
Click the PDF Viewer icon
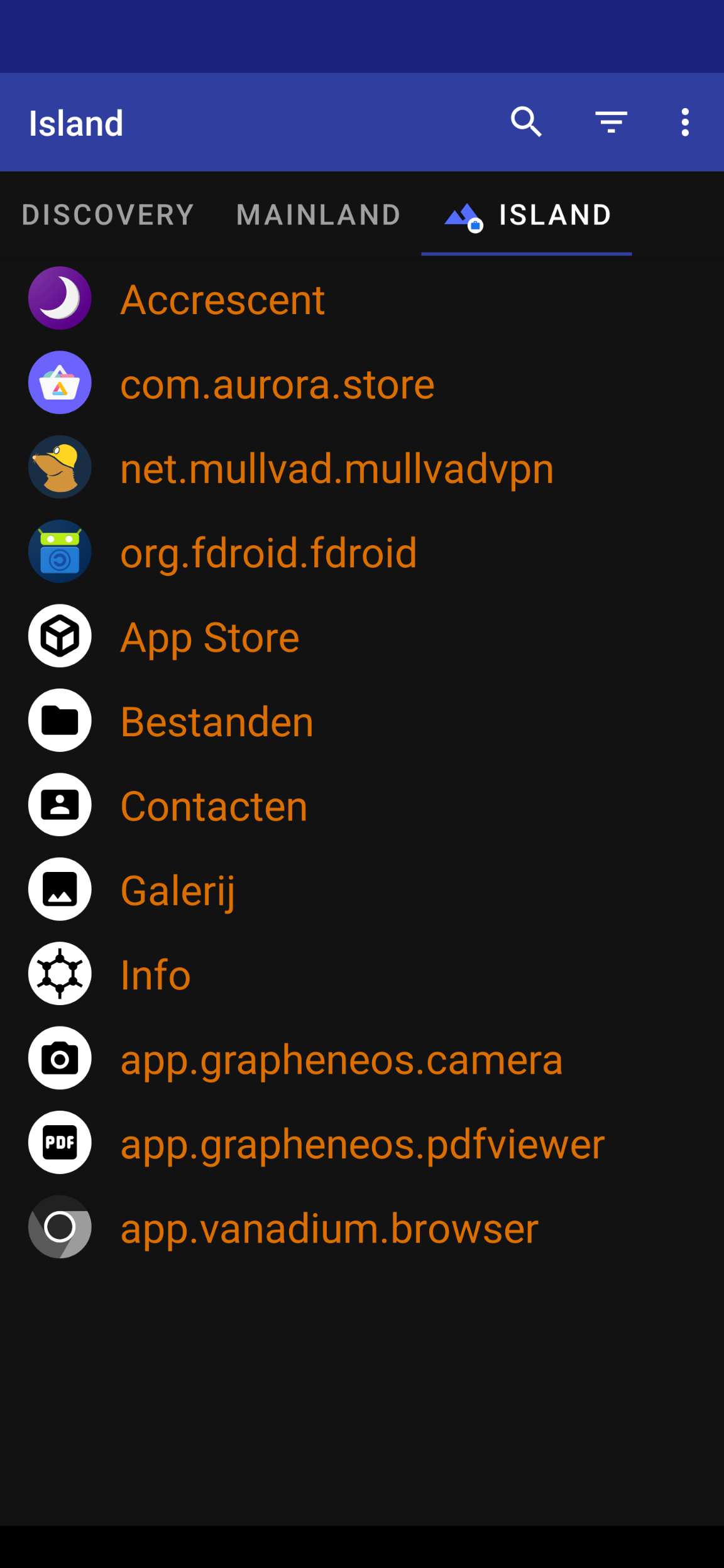(x=60, y=1143)
